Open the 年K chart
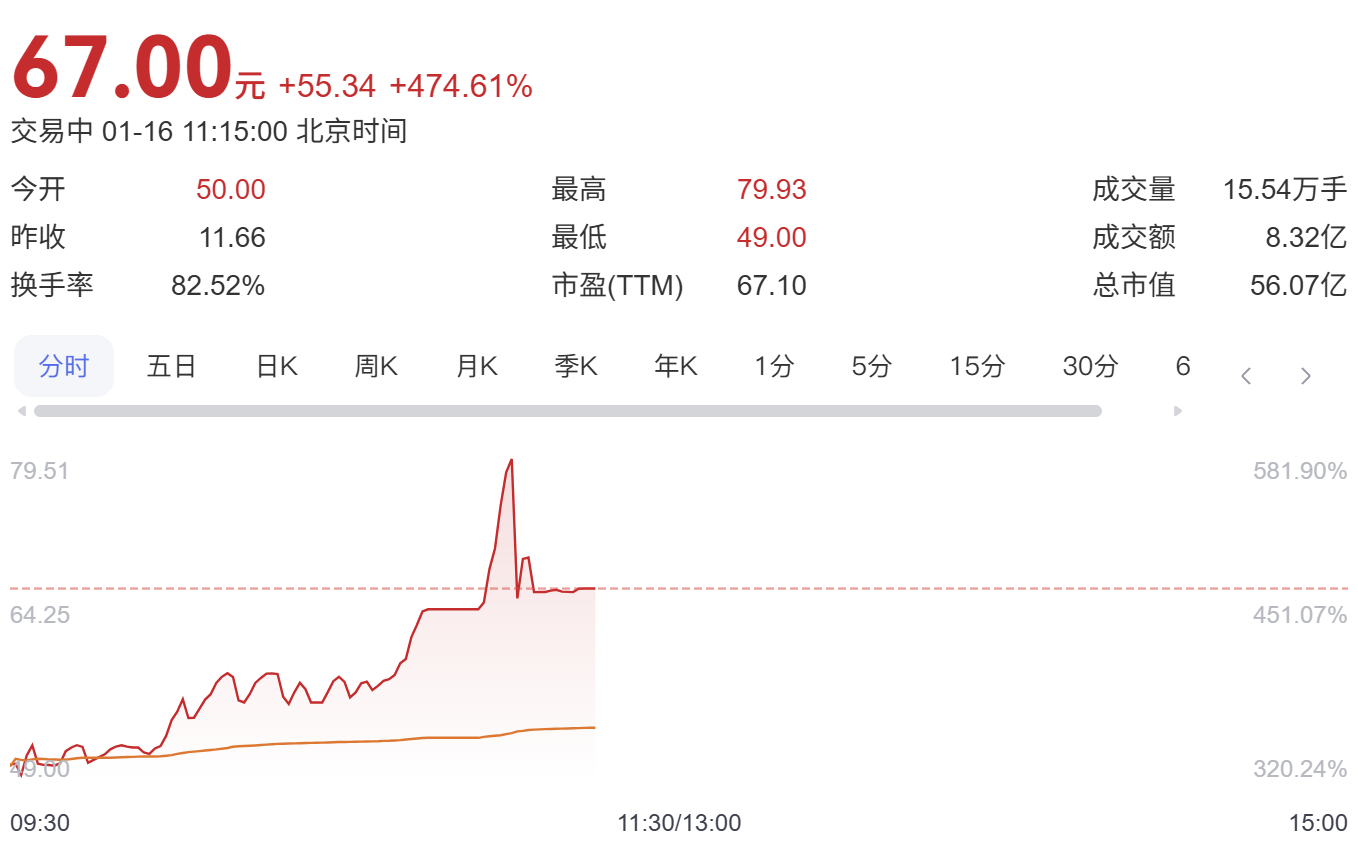 676,367
